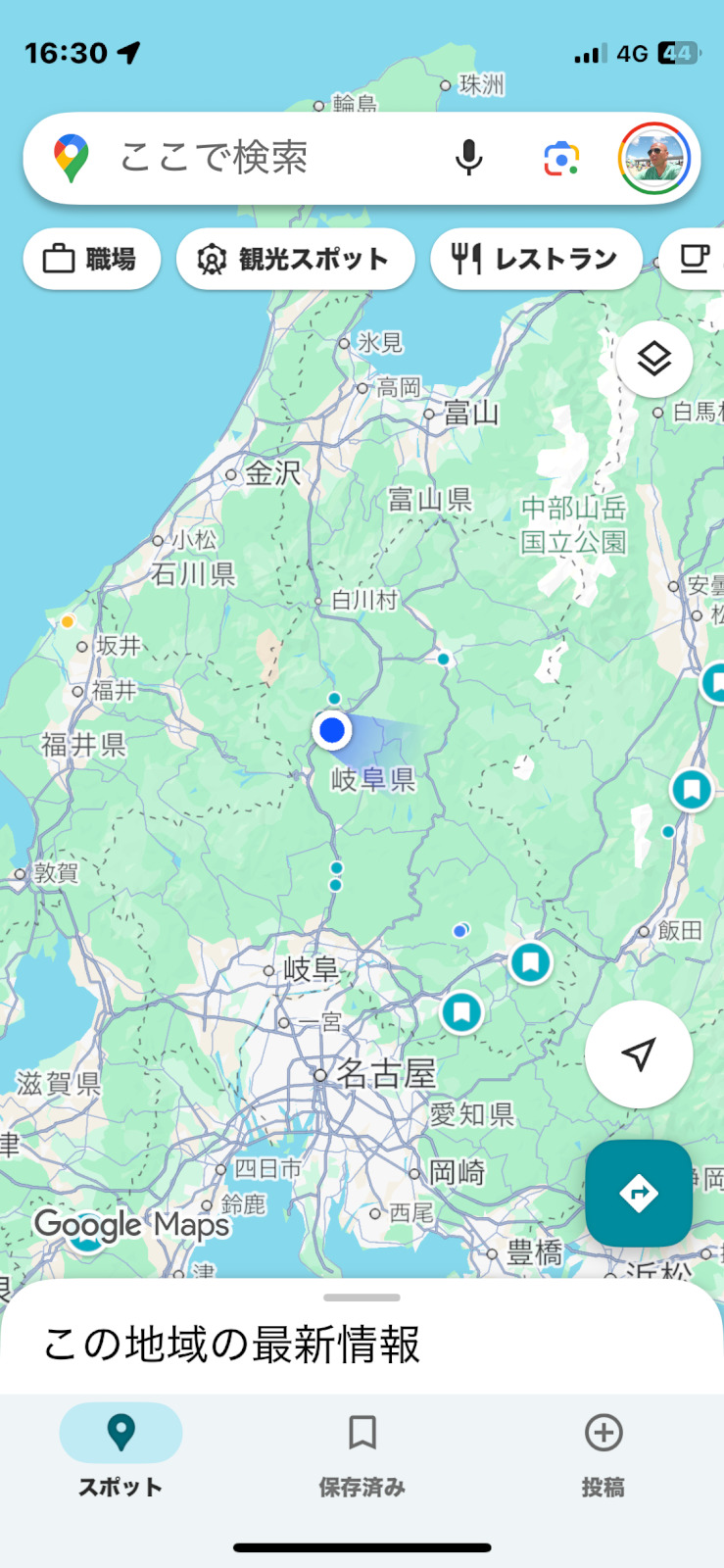Tap the blue current location dot

332,730
